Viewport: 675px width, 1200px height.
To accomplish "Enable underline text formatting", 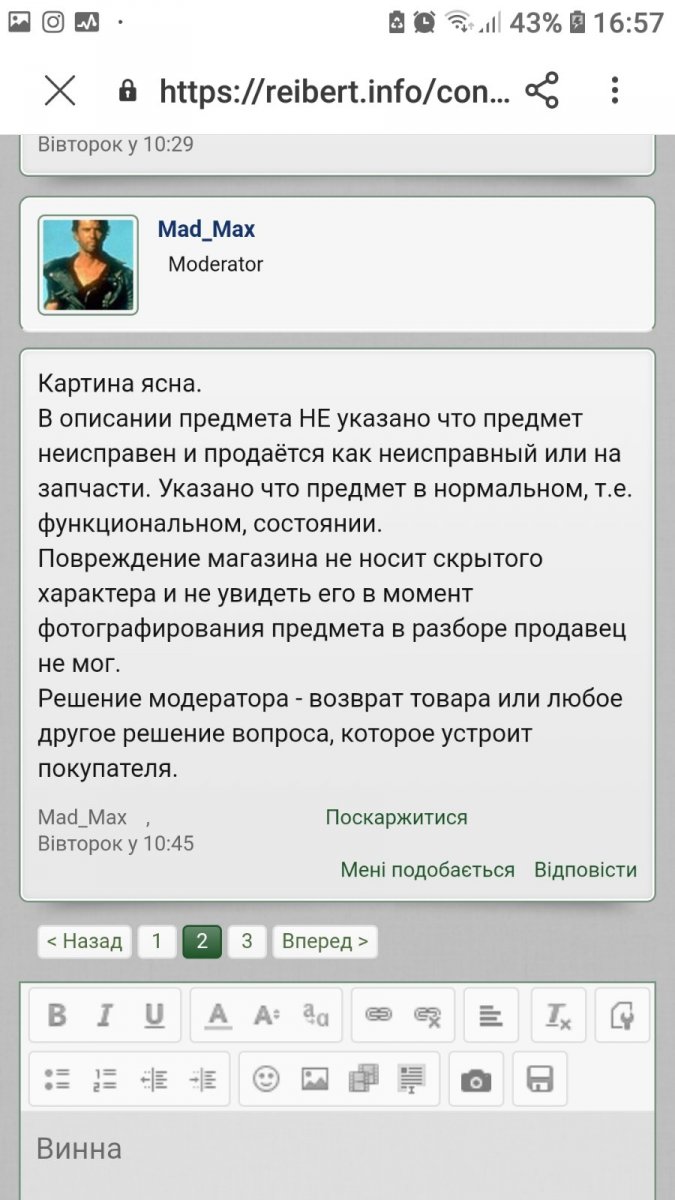I will tap(154, 1016).
